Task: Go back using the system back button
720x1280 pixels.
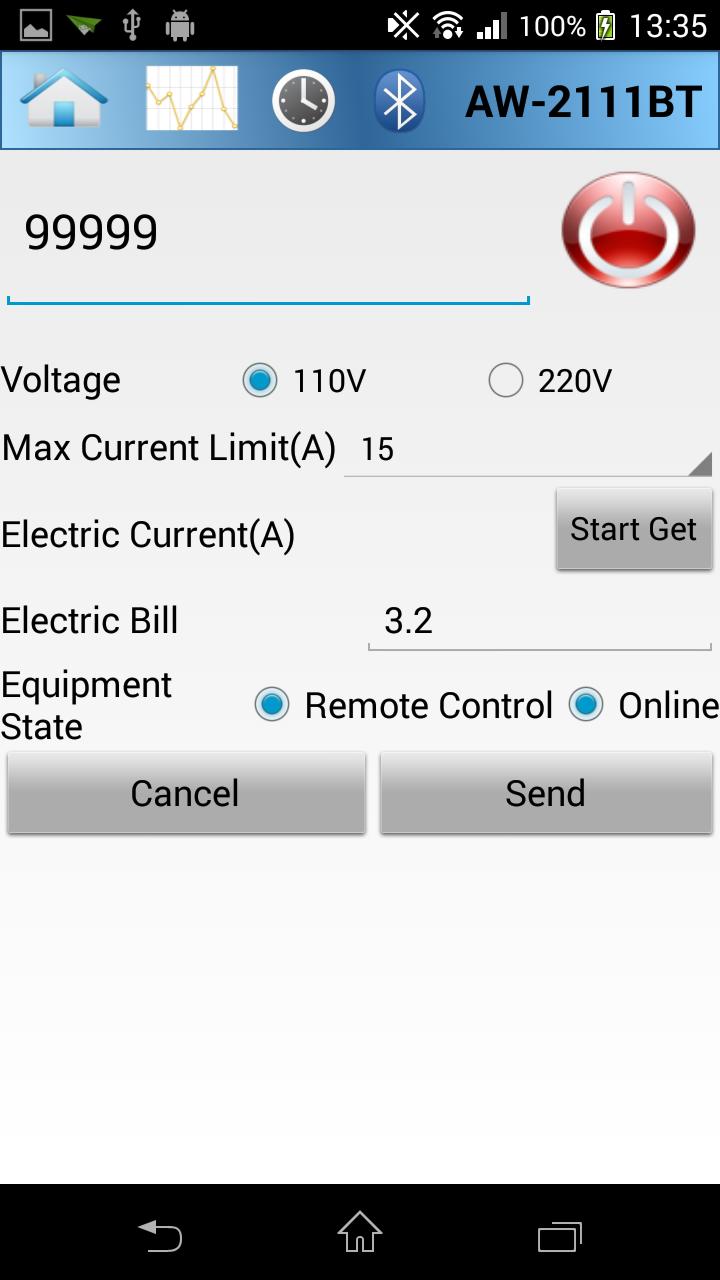Action: [x=160, y=1236]
